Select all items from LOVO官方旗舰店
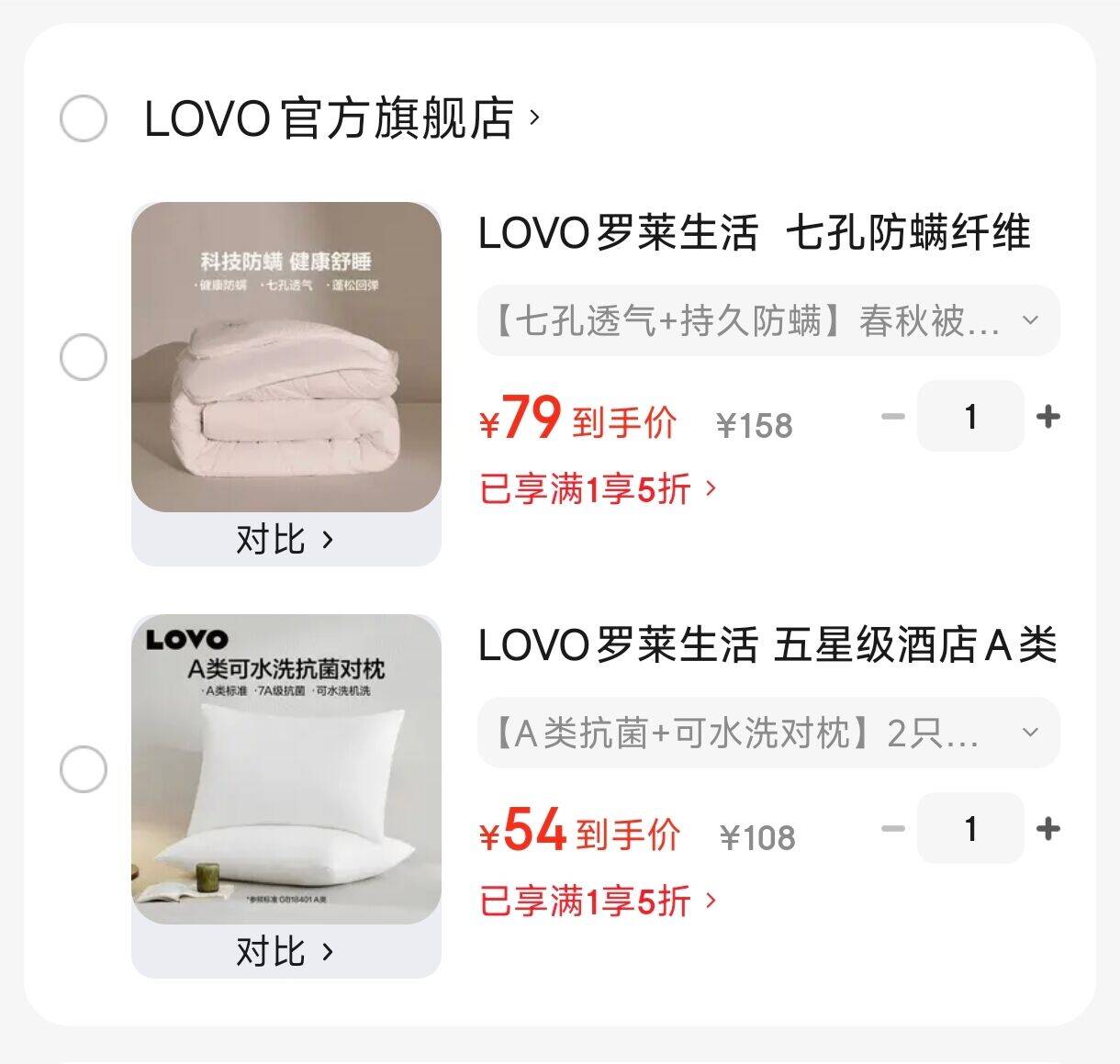Screen dimensions: 1120x1064 coord(84,118)
